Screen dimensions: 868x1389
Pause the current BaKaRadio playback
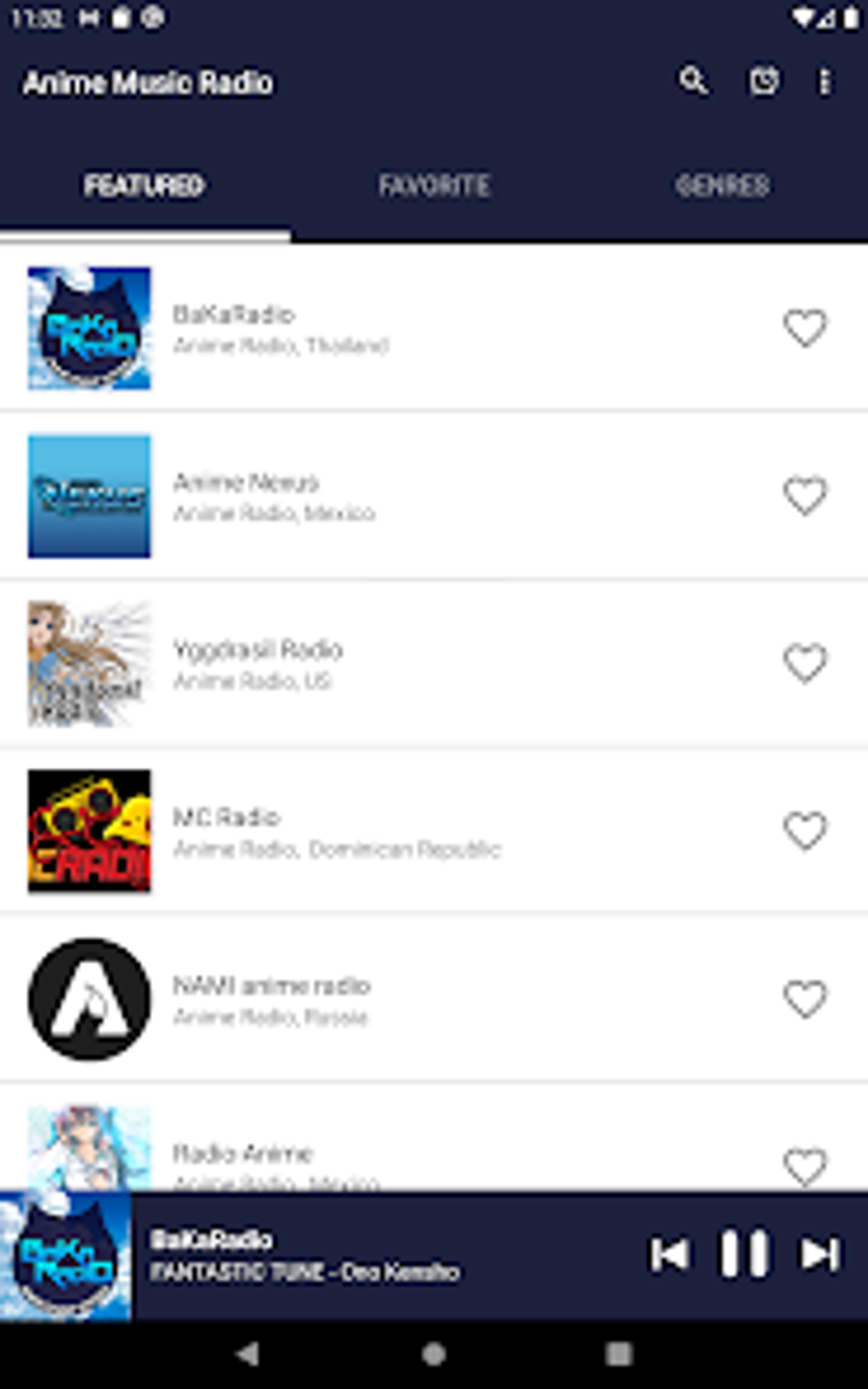coord(744,1254)
